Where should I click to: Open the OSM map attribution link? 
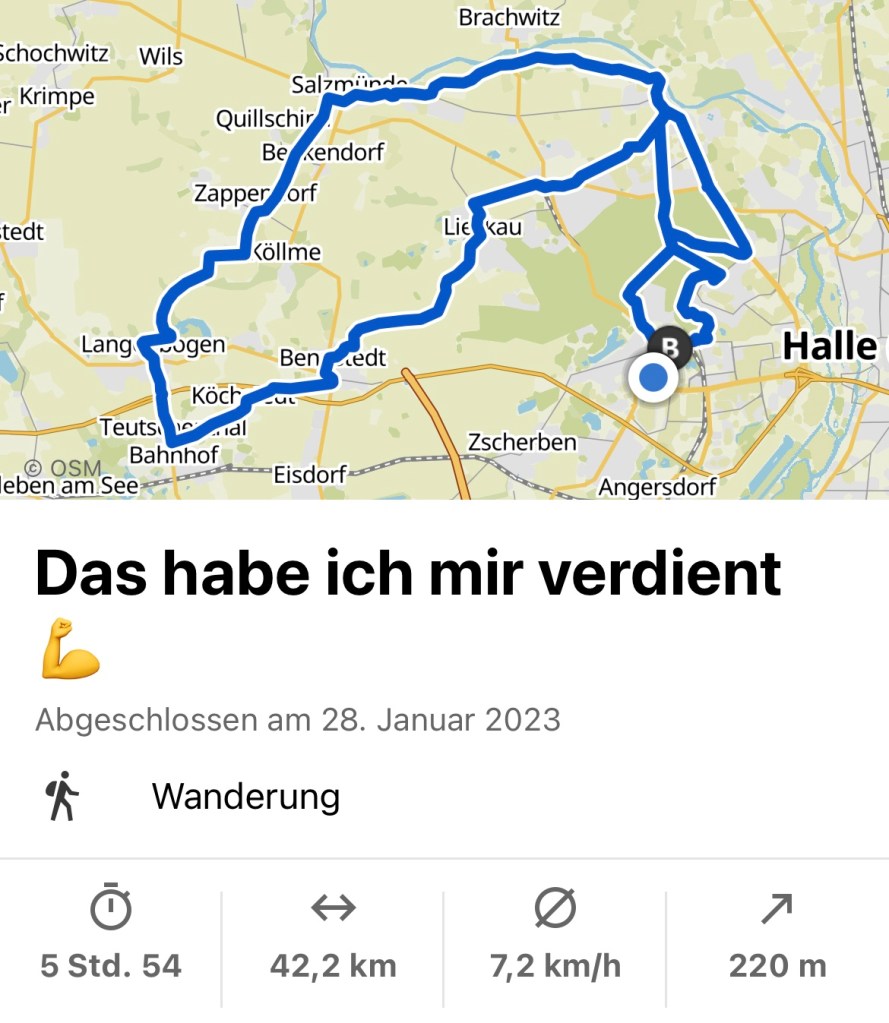pyautogui.click(x=63, y=468)
